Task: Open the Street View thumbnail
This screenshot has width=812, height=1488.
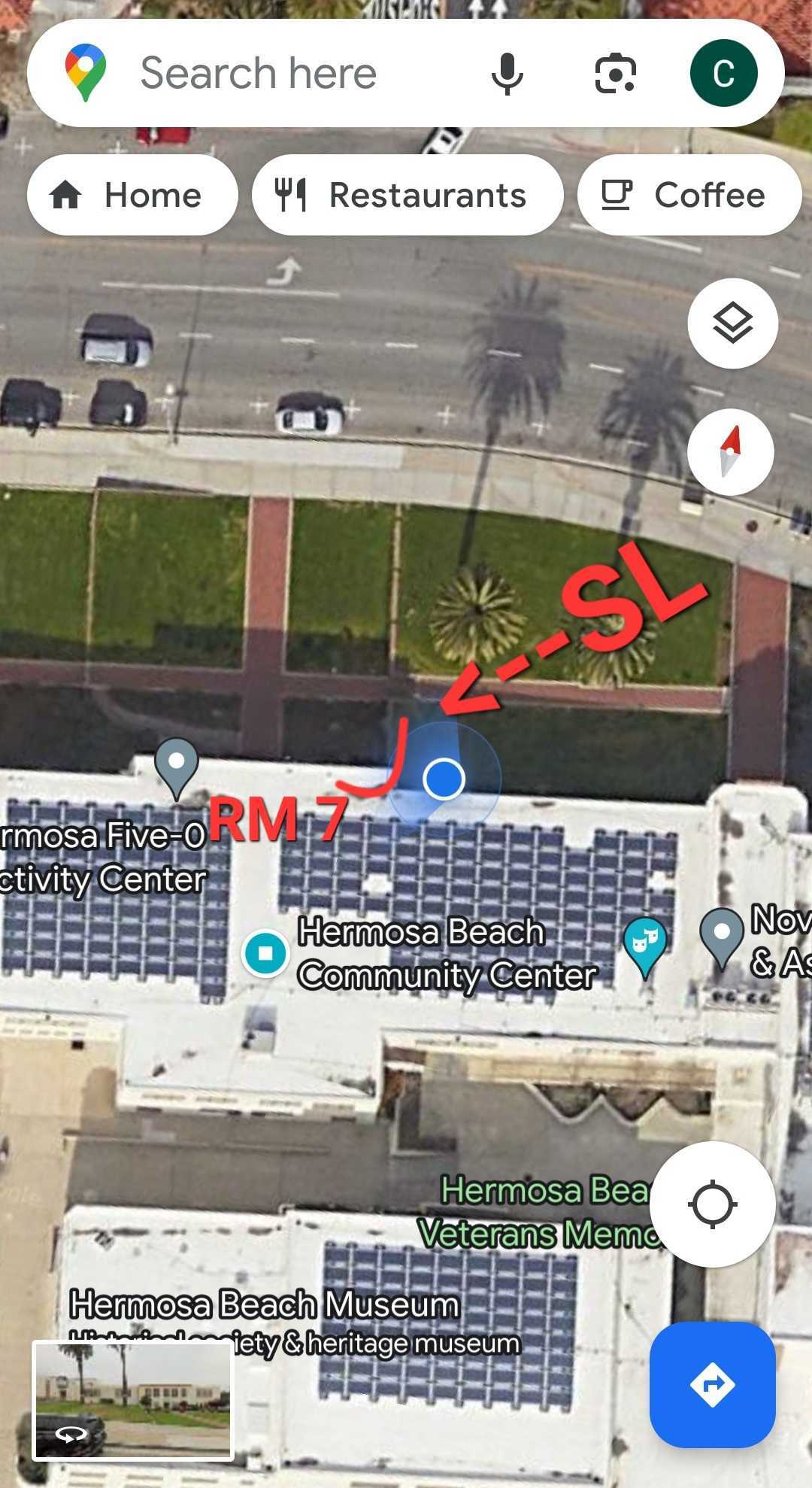Action: [x=132, y=1399]
